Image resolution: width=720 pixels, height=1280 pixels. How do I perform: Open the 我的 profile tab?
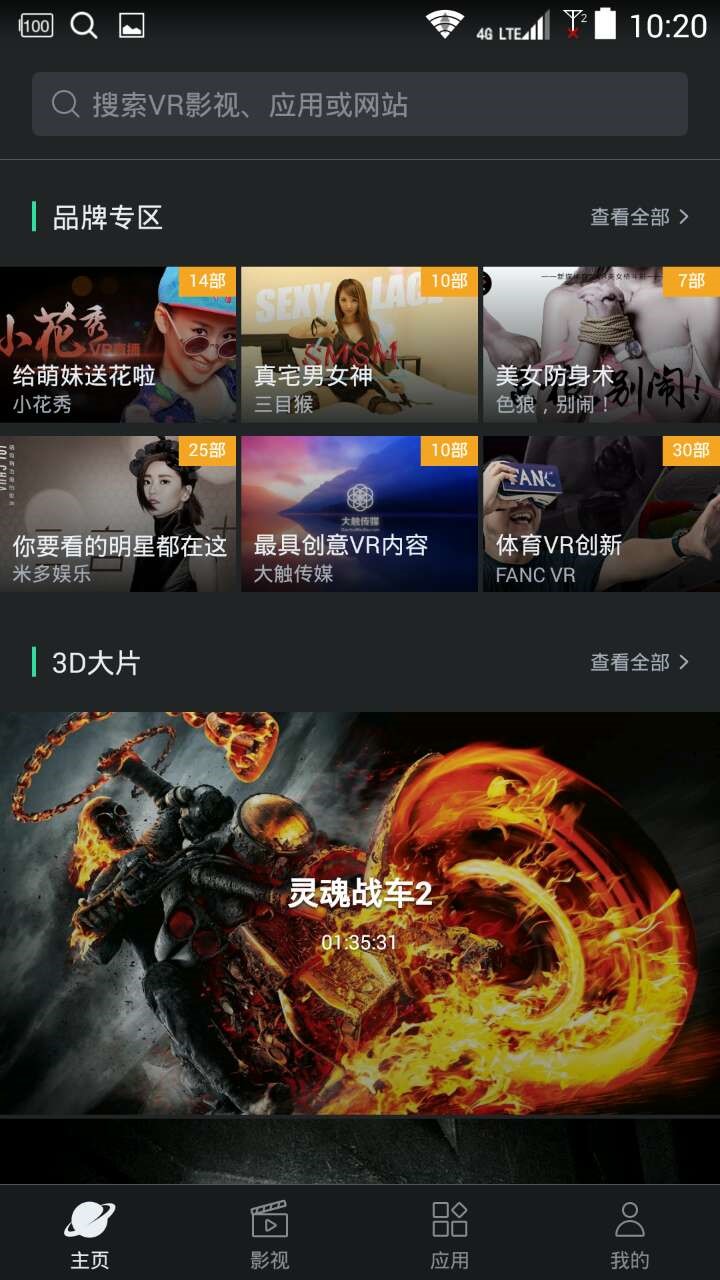[x=630, y=1234]
